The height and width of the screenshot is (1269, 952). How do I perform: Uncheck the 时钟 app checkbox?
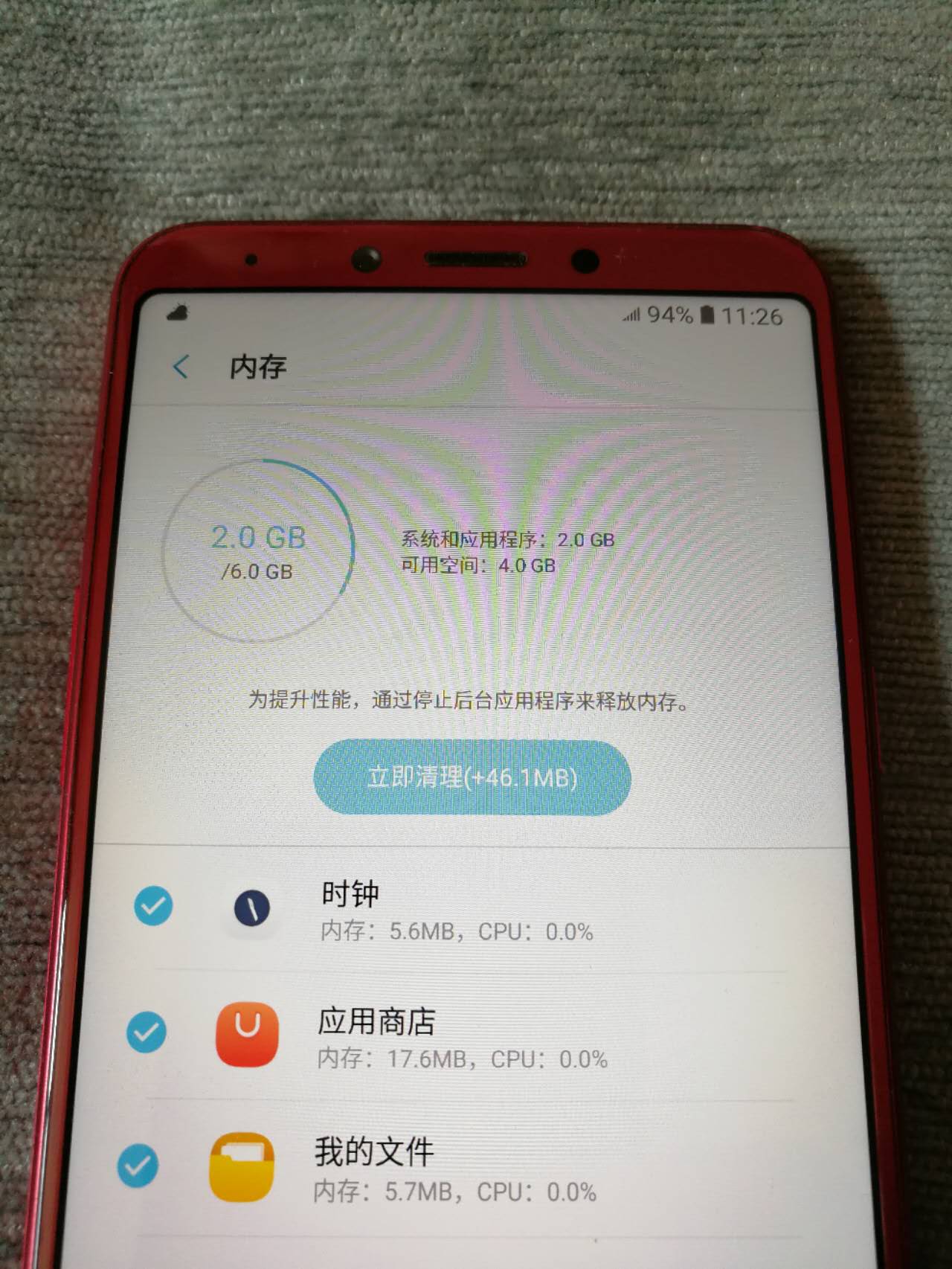click(x=153, y=906)
